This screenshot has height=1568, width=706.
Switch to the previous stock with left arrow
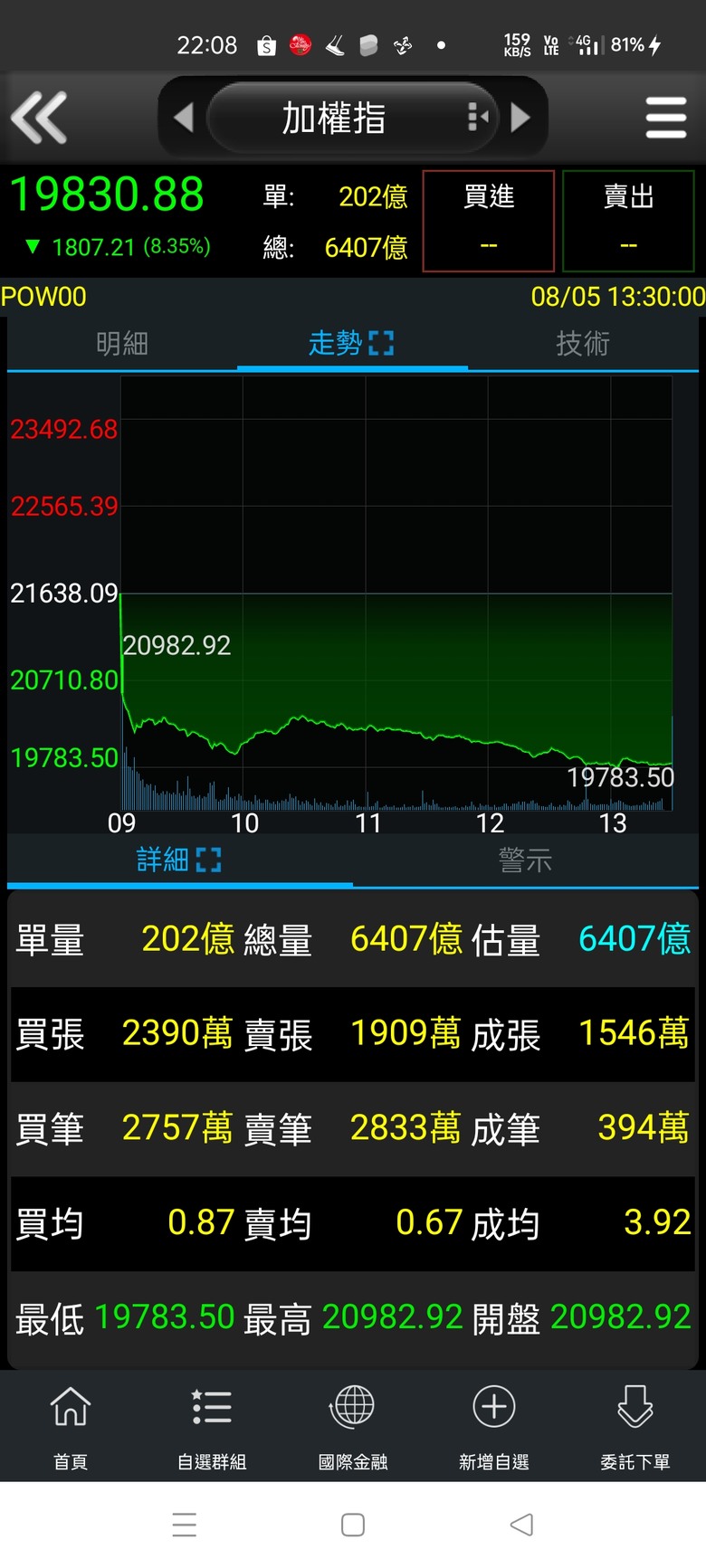(184, 118)
